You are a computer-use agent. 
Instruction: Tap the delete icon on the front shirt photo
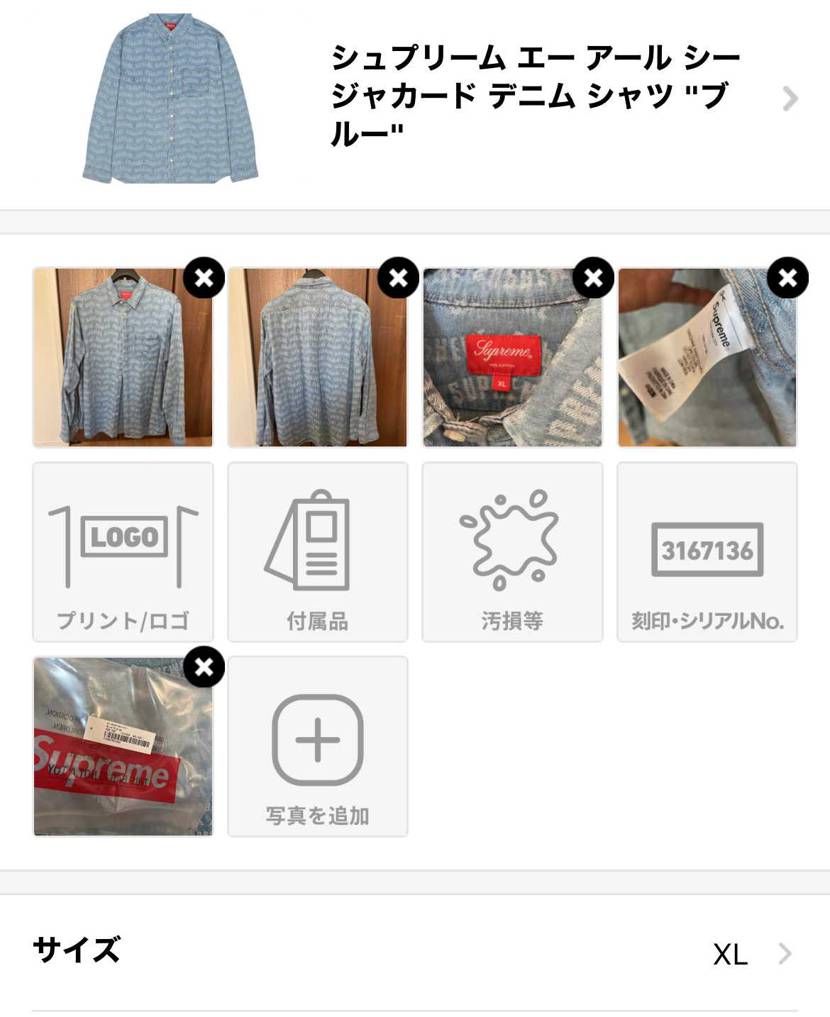(203, 279)
